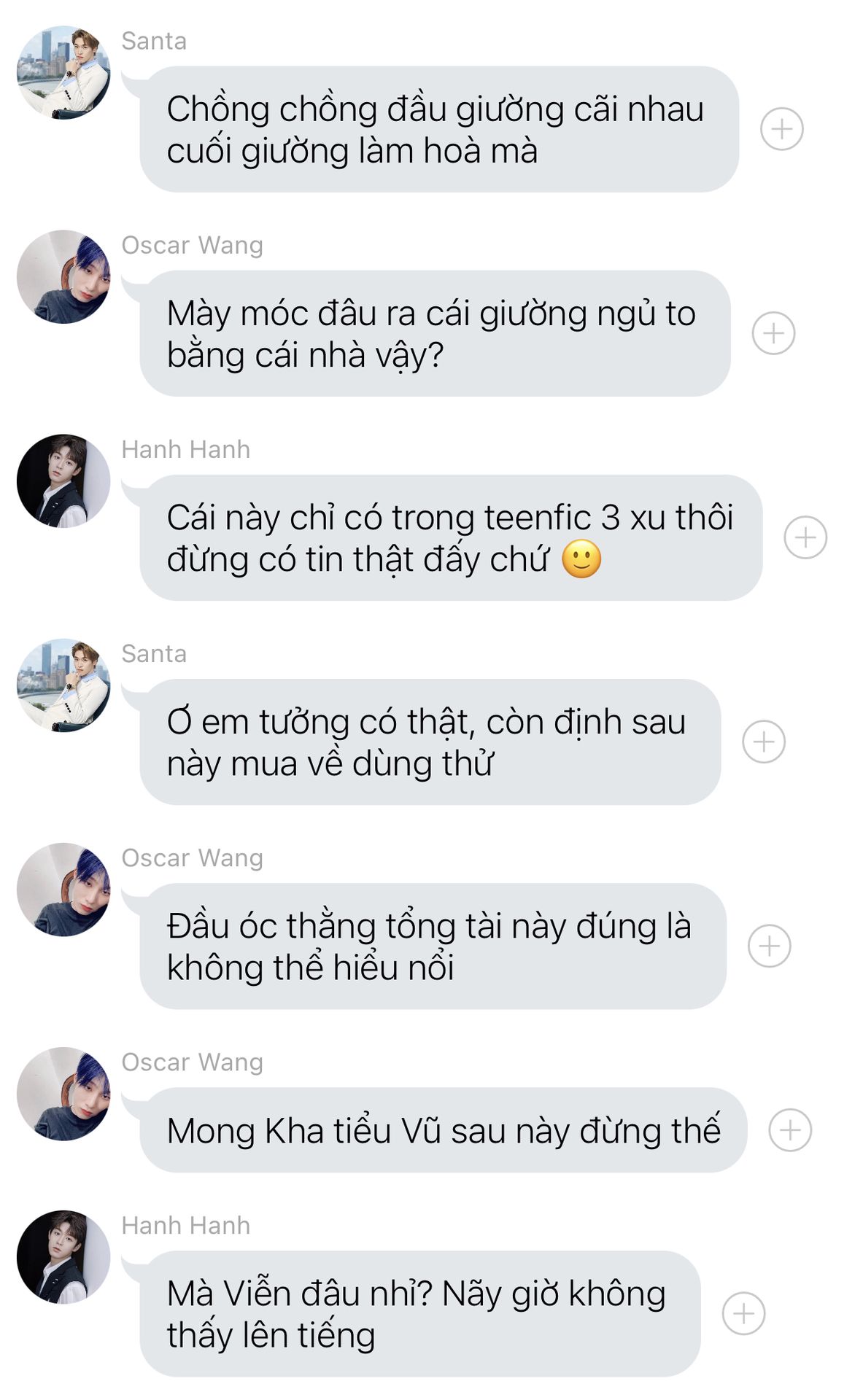The image size is (863, 1400).
Task: Tap plus beside "Mong Kha tiểu Vũ" message
Action: tap(790, 1129)
